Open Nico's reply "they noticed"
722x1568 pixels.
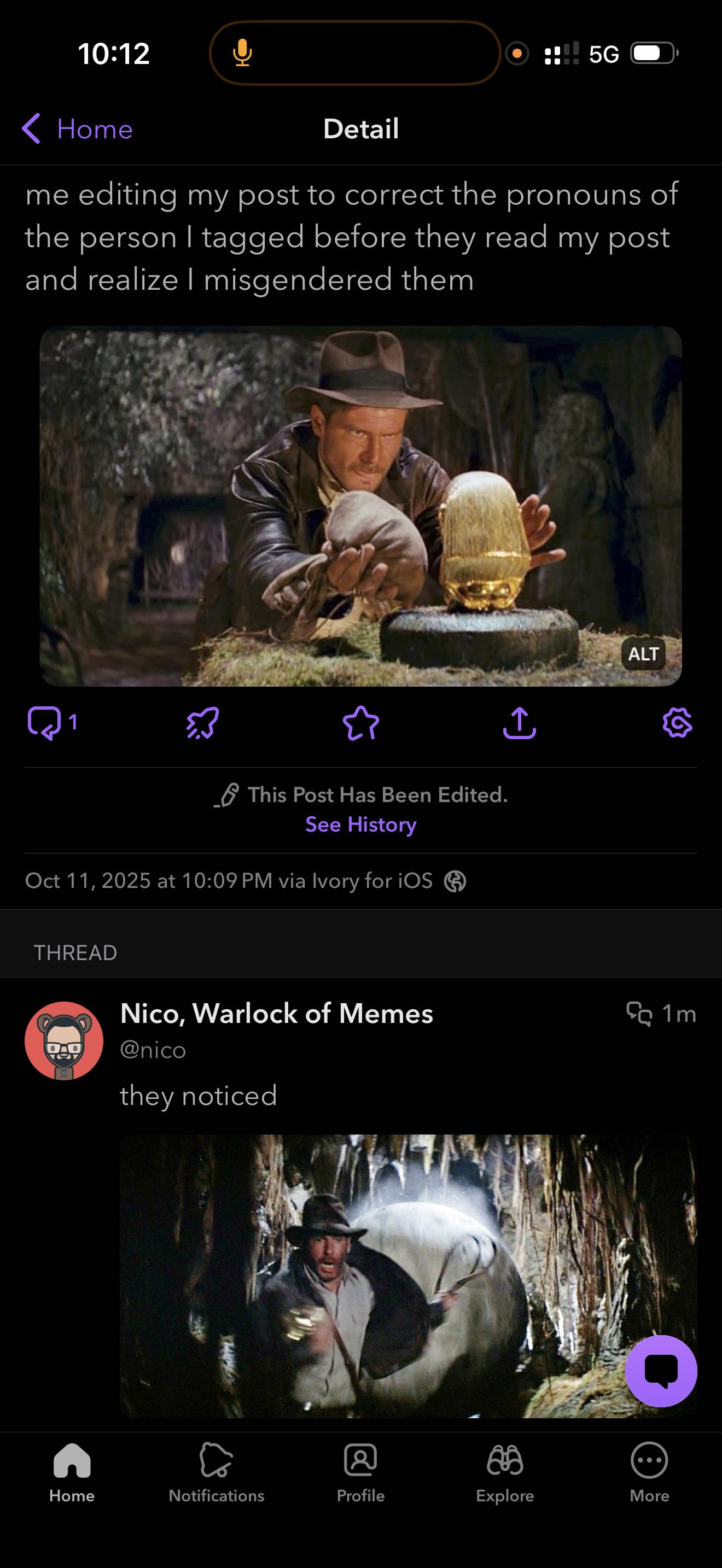[x=199, y=1096]
